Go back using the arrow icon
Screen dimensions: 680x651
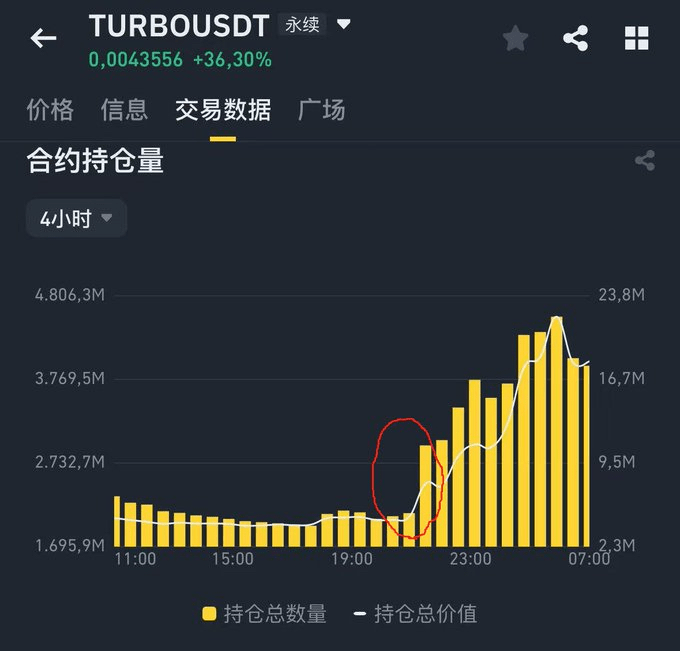(43, 39)
